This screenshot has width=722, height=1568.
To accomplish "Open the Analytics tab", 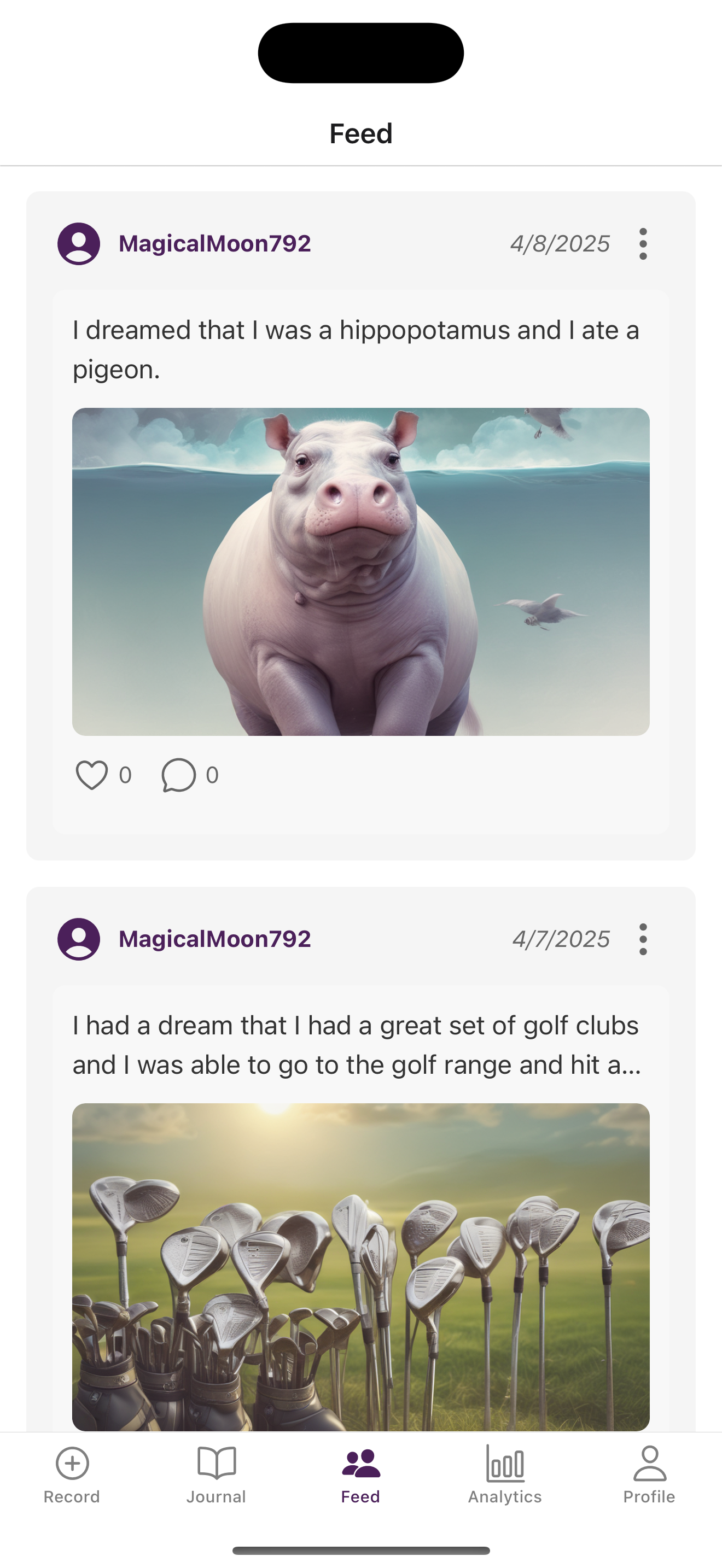I will 505,1476.
